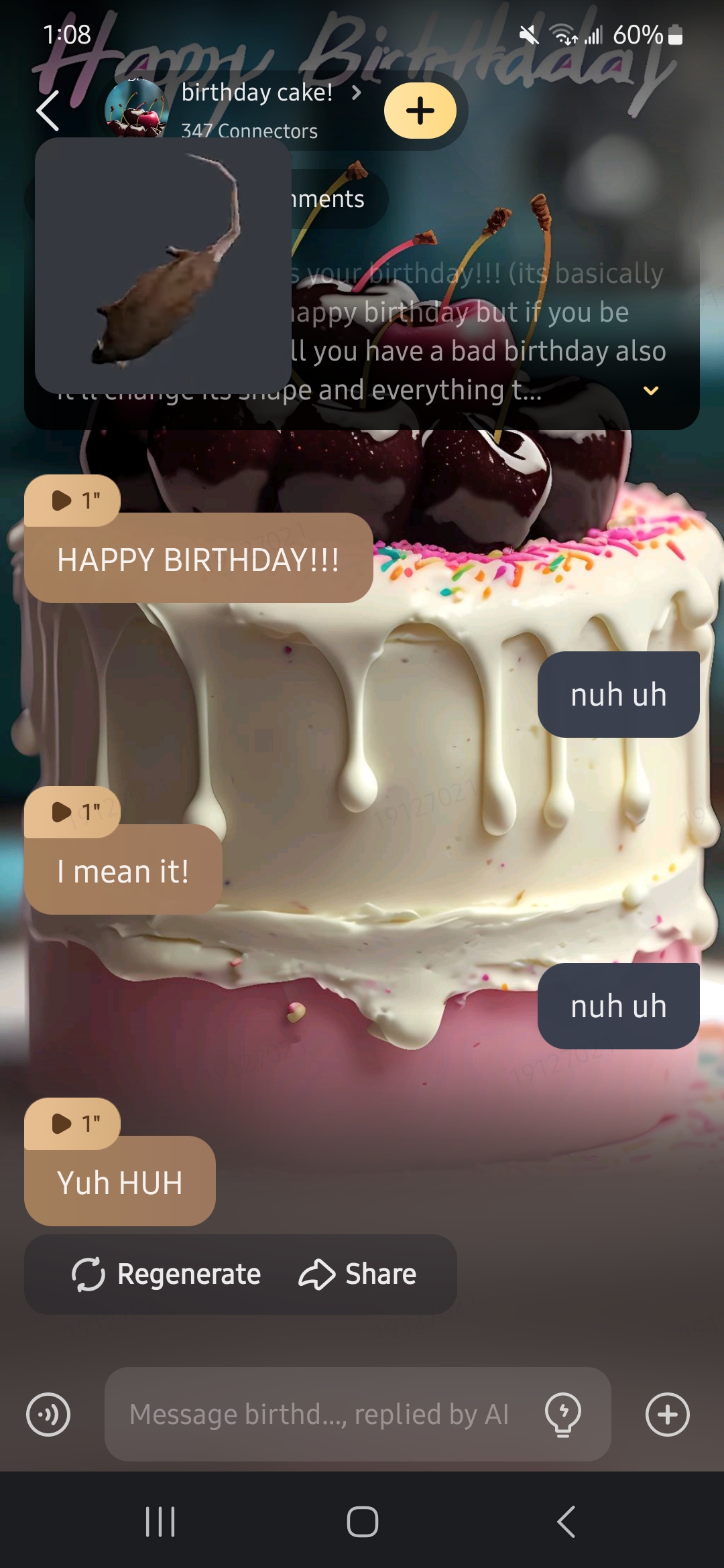Screen dimensions: 724x1568
Task: Open more options with the circled plus
Action: (x=667, y=1415)
